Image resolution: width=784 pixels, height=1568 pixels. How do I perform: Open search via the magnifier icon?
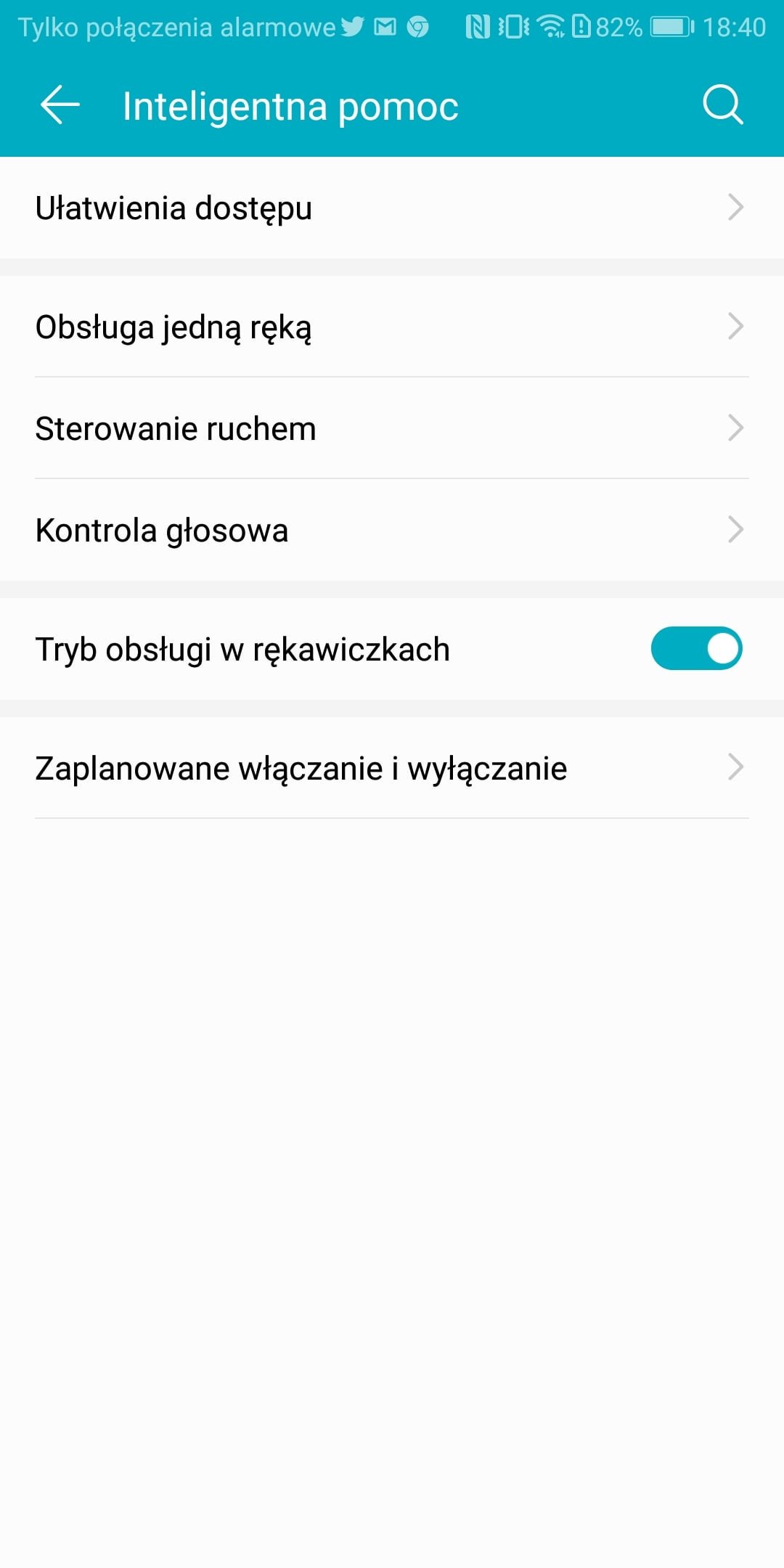pyautogui.click(x=723, y=105)
